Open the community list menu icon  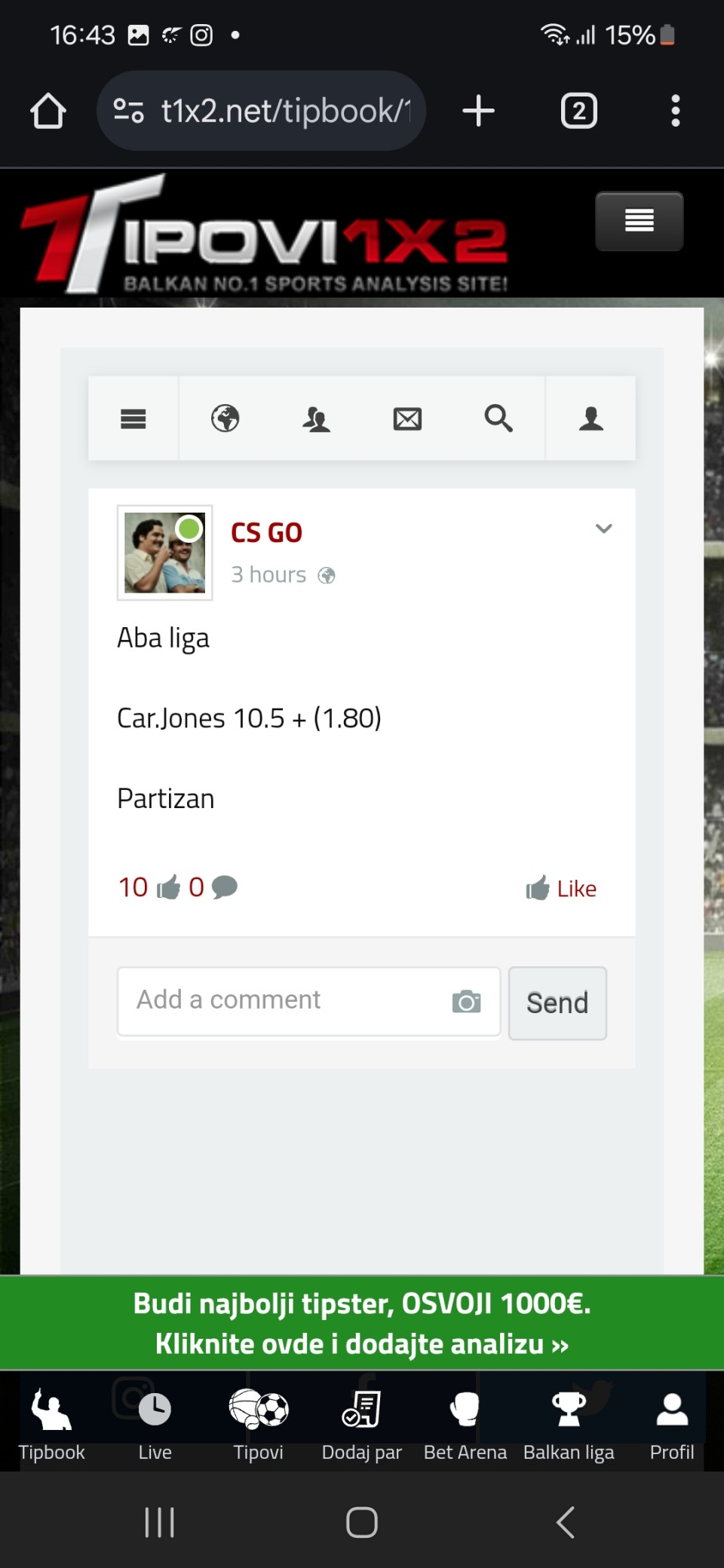(133, 418)
